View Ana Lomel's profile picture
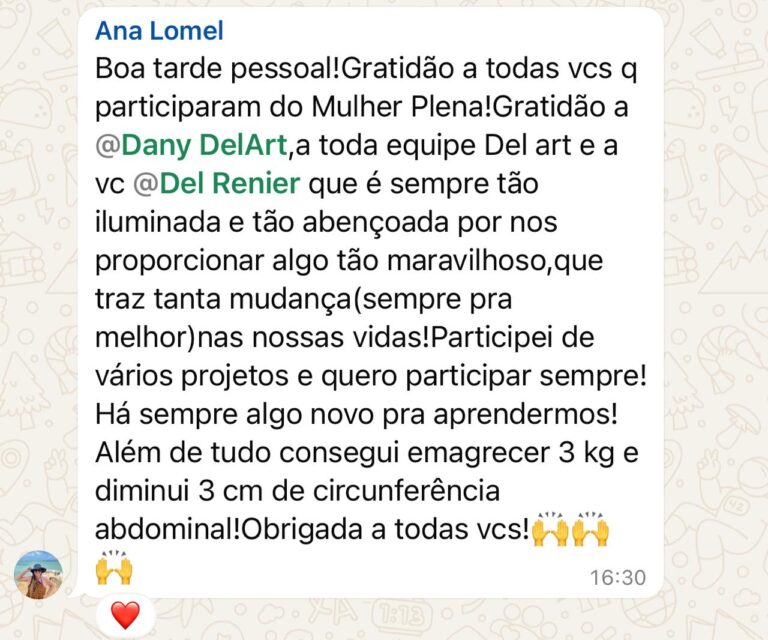 39,574
